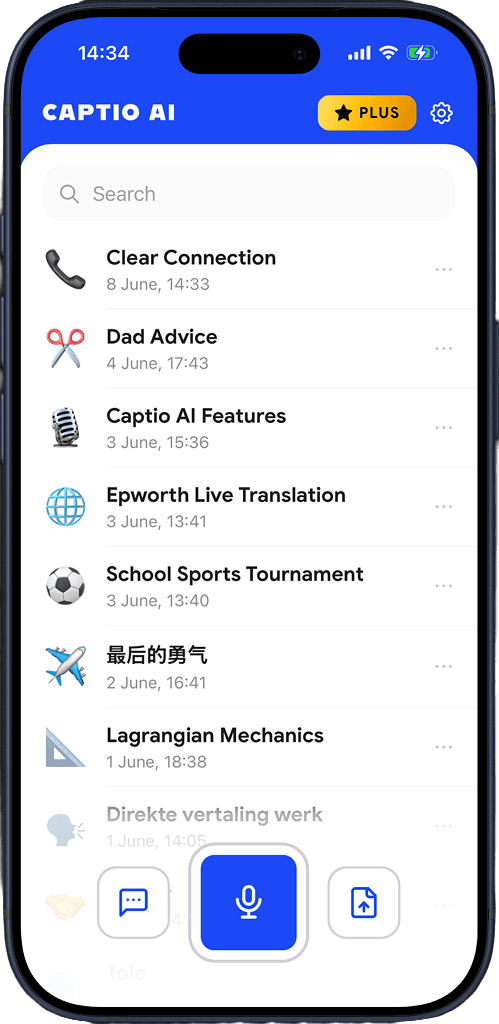
Task: Open the chat bubble button
Action: [133, 903]
